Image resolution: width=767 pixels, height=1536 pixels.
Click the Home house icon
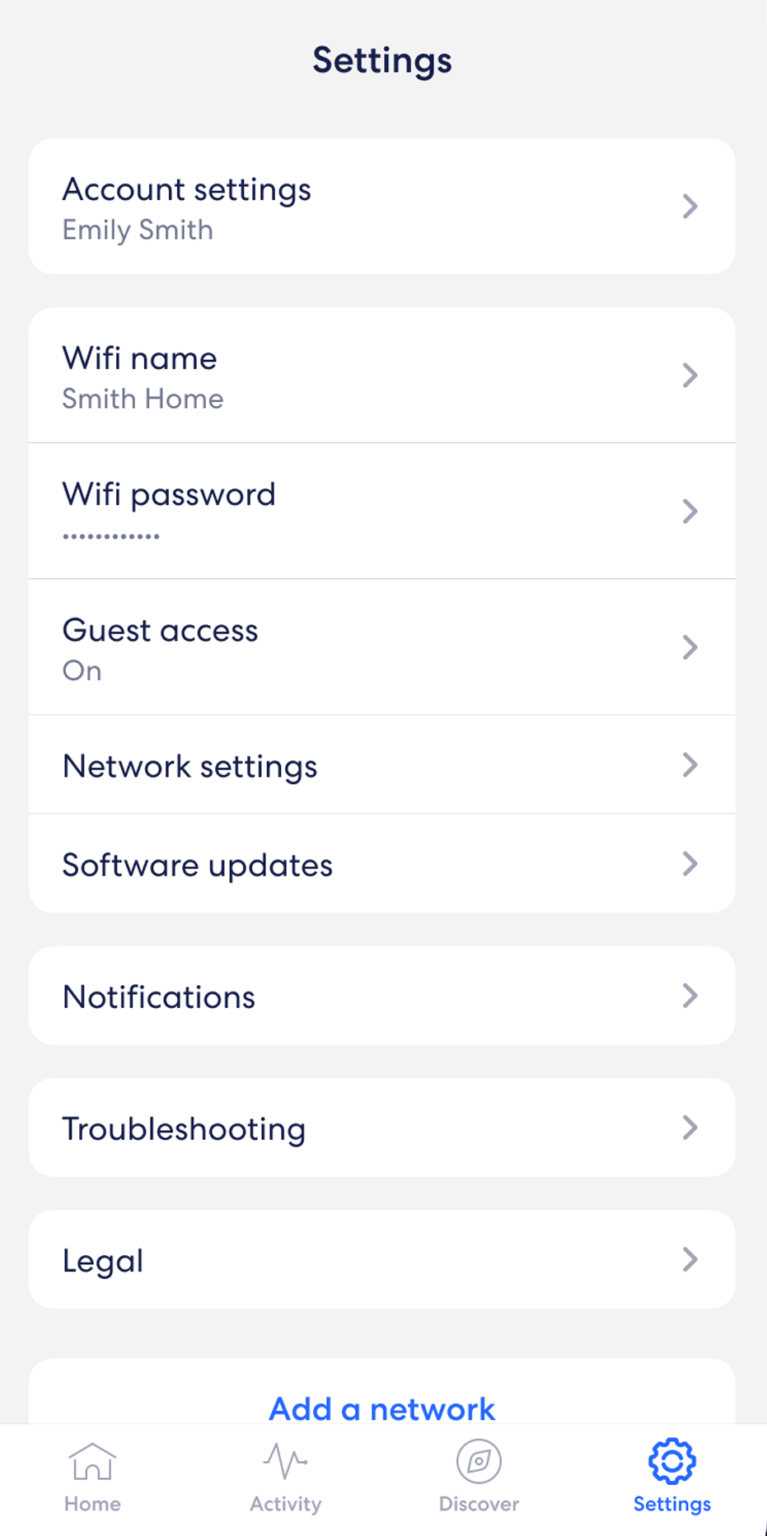(92, 1460)
